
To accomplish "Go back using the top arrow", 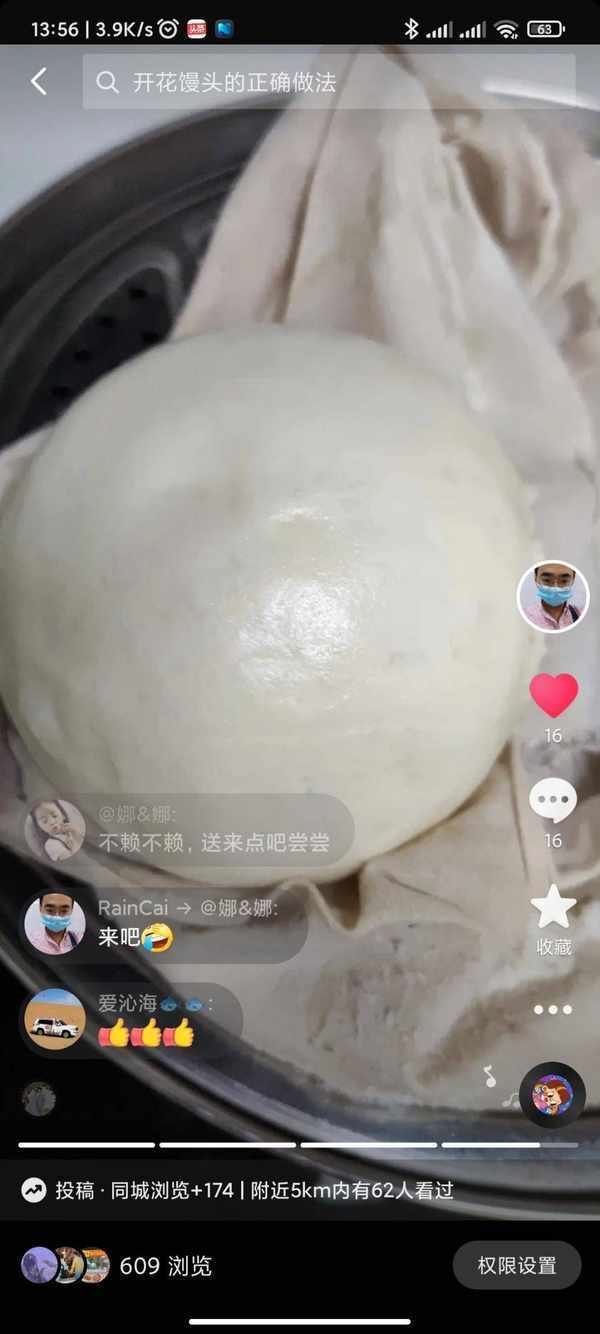I will point(39,82).
